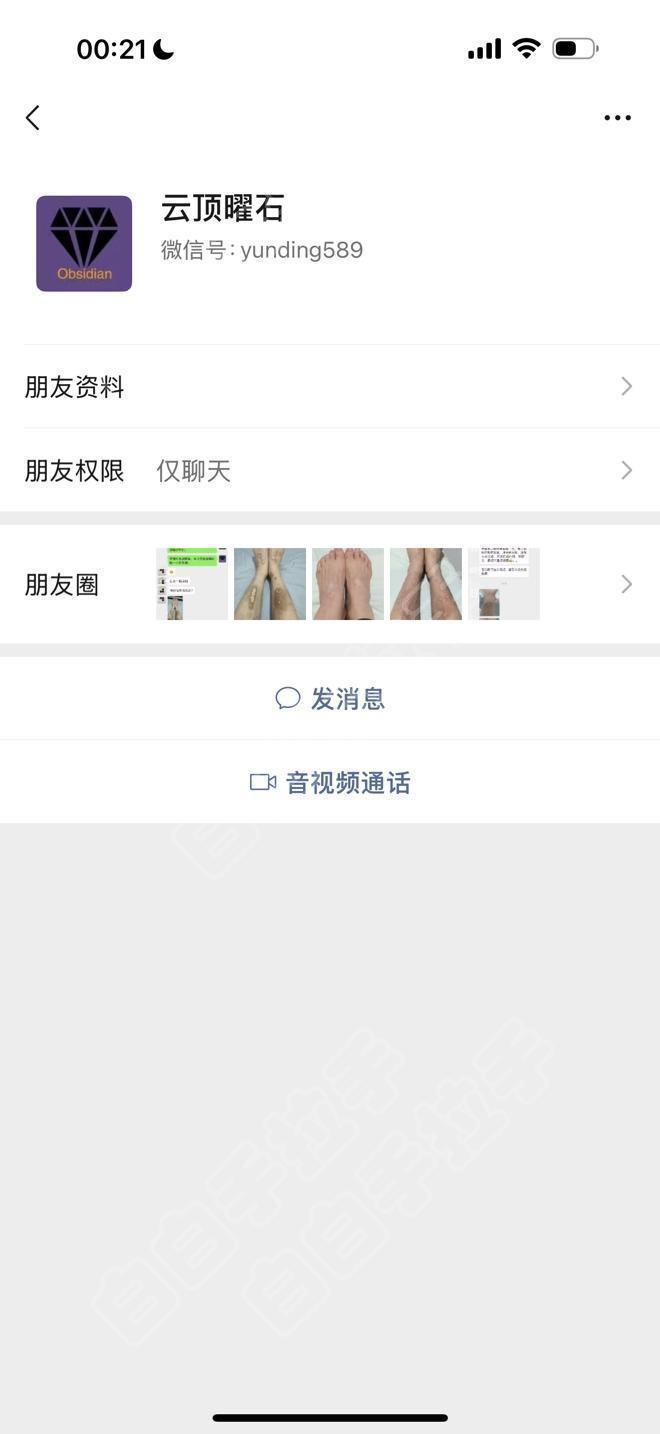Go back using the top-left arrow
Viewport: 660px width, 1434px height.
pyautogui.click(x=33, y=118)
